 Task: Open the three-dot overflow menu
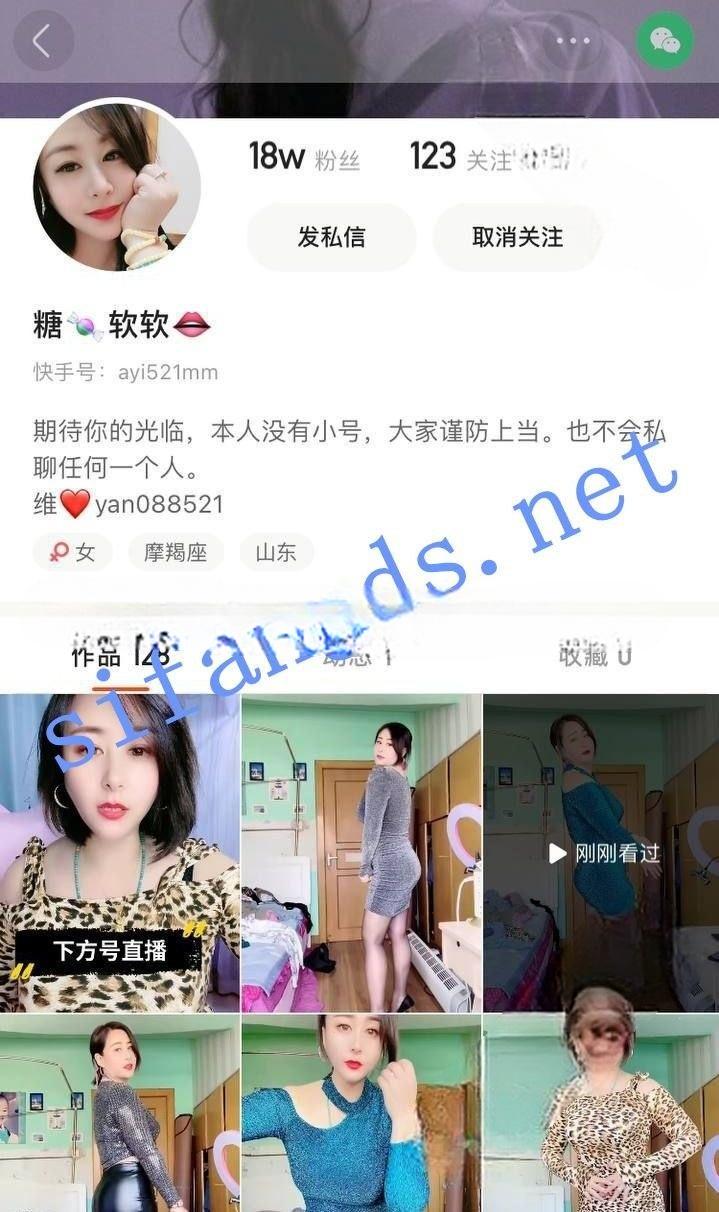pos(573,41)
